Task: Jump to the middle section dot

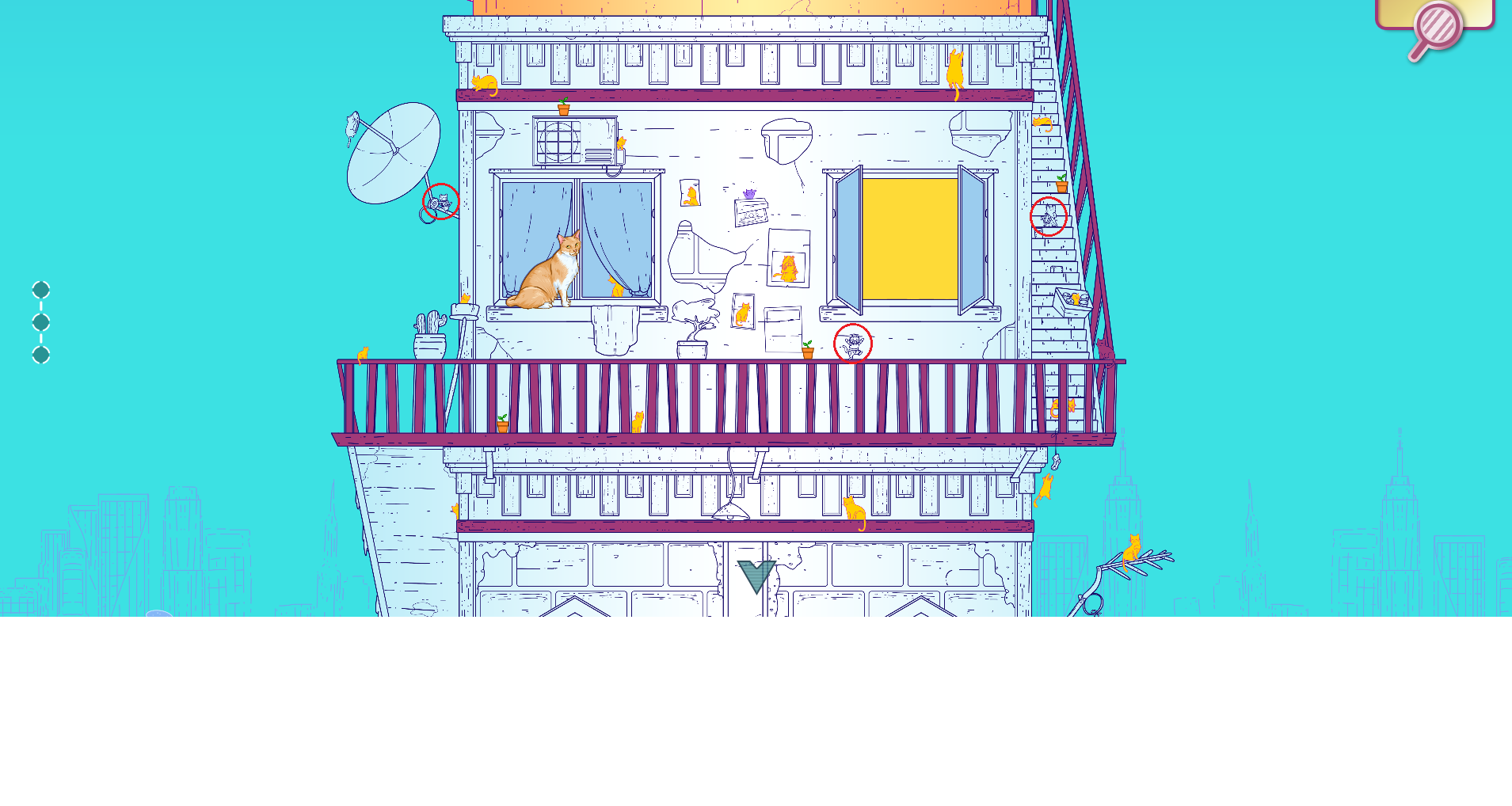Action: point(41,322)
